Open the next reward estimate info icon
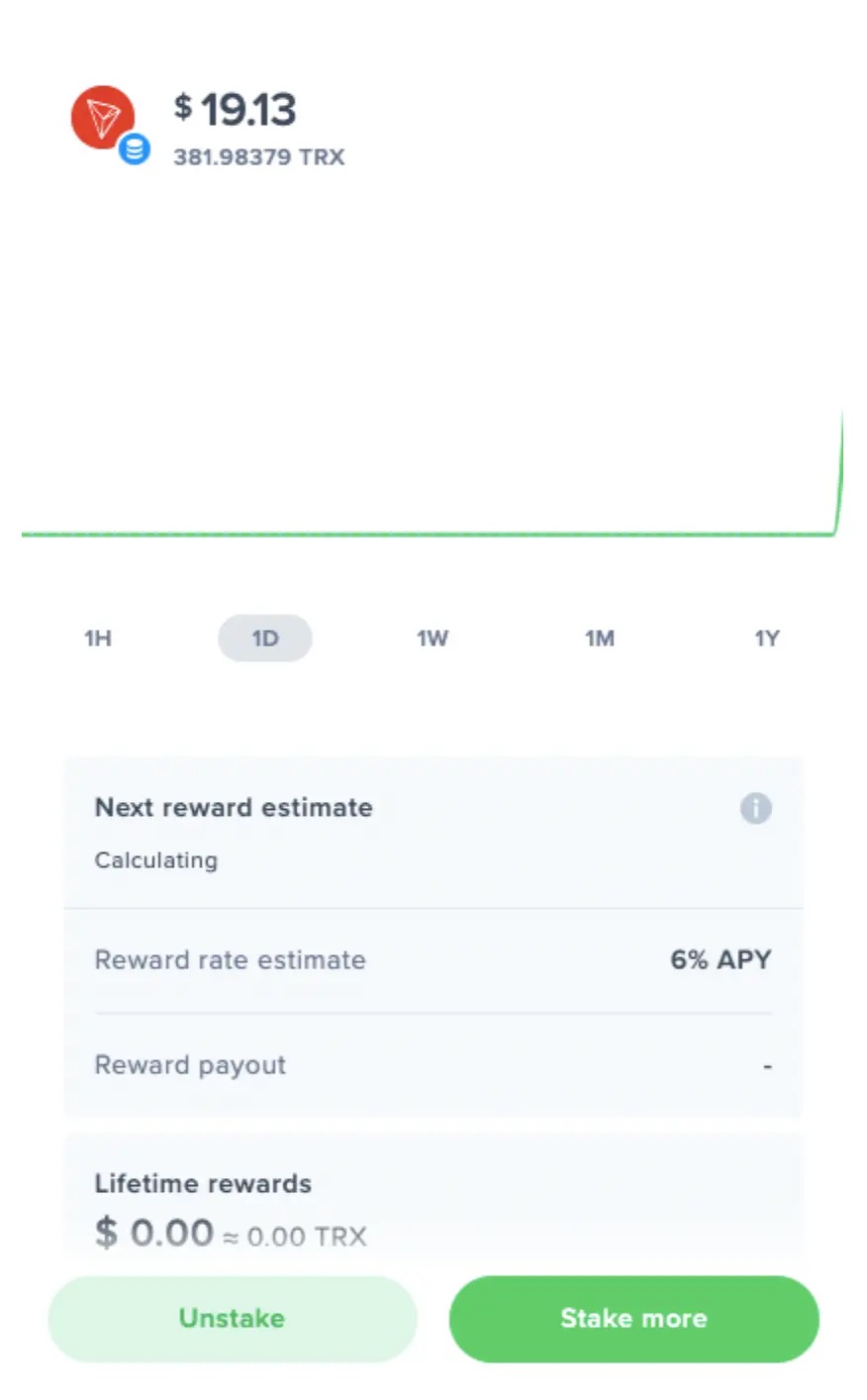 point(756,808)
